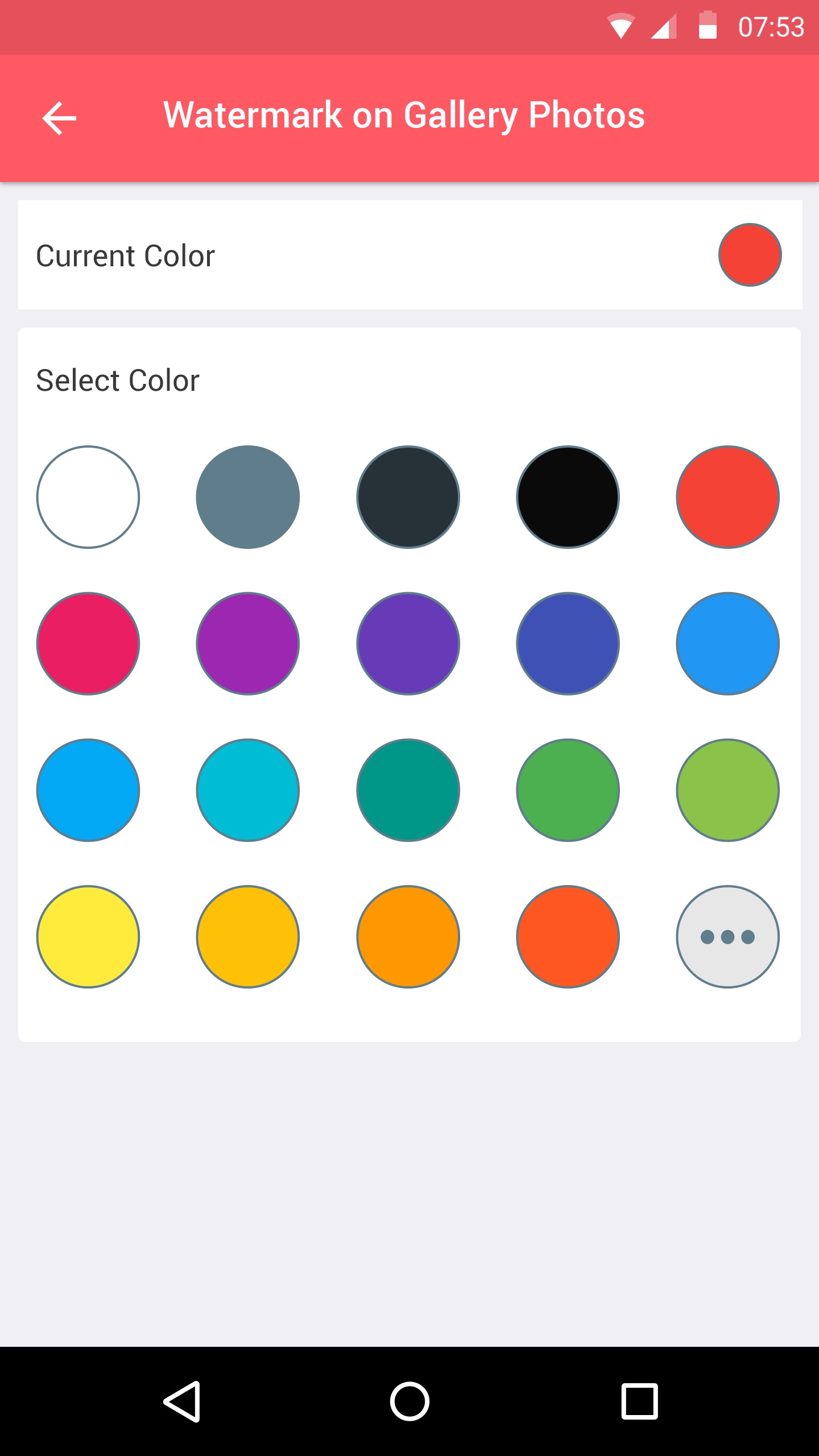Select red swatch in Select Color grid

(727, 497)
